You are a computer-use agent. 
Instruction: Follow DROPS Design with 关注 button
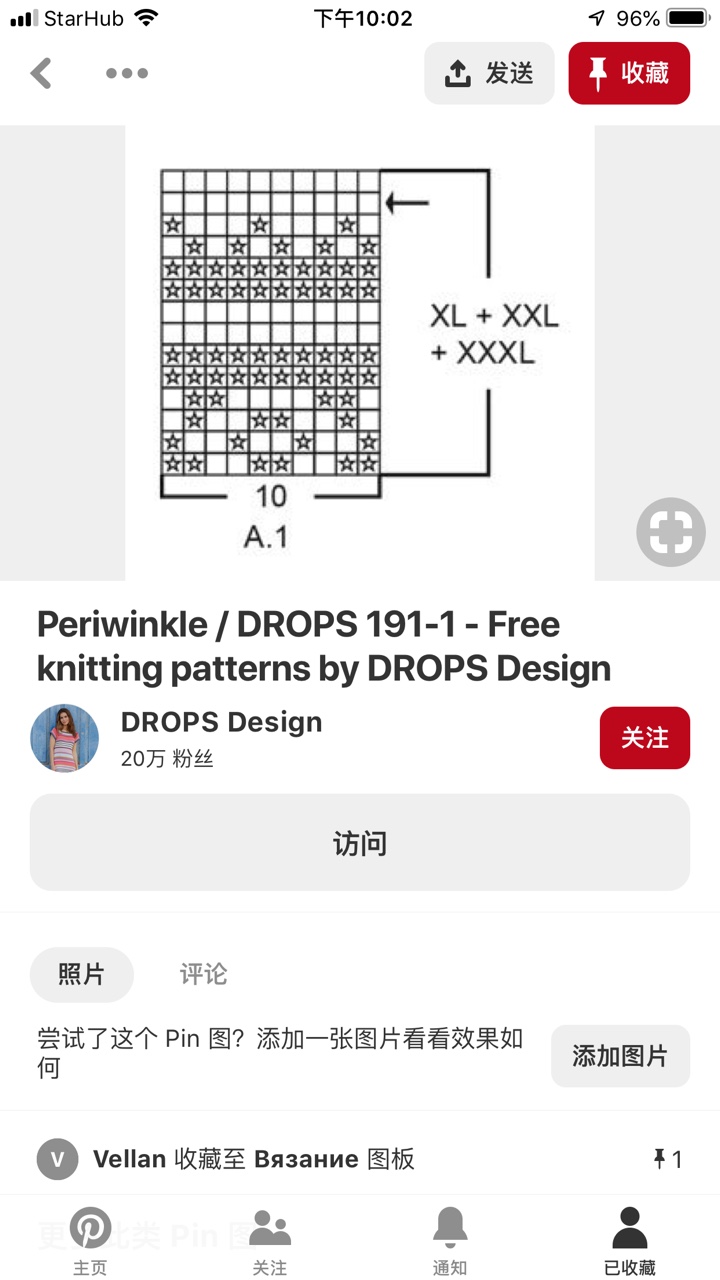coord(645,738)
